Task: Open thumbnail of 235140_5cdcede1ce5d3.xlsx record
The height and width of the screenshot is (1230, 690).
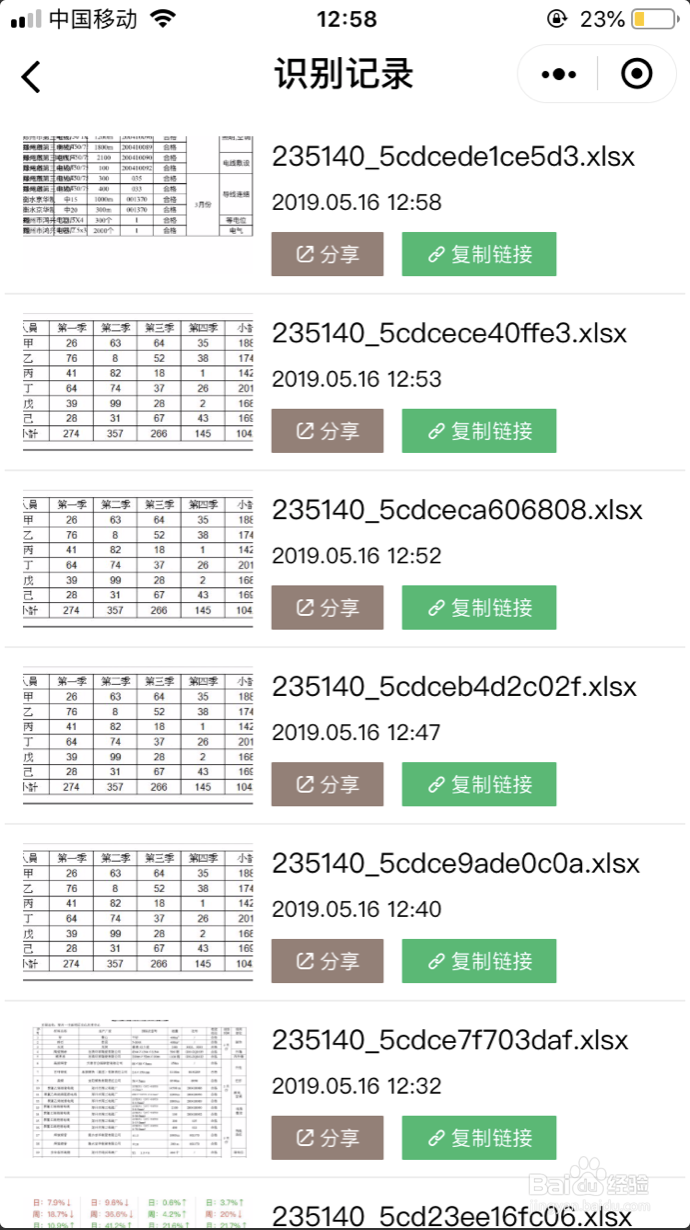Action: tap(138, 202)
